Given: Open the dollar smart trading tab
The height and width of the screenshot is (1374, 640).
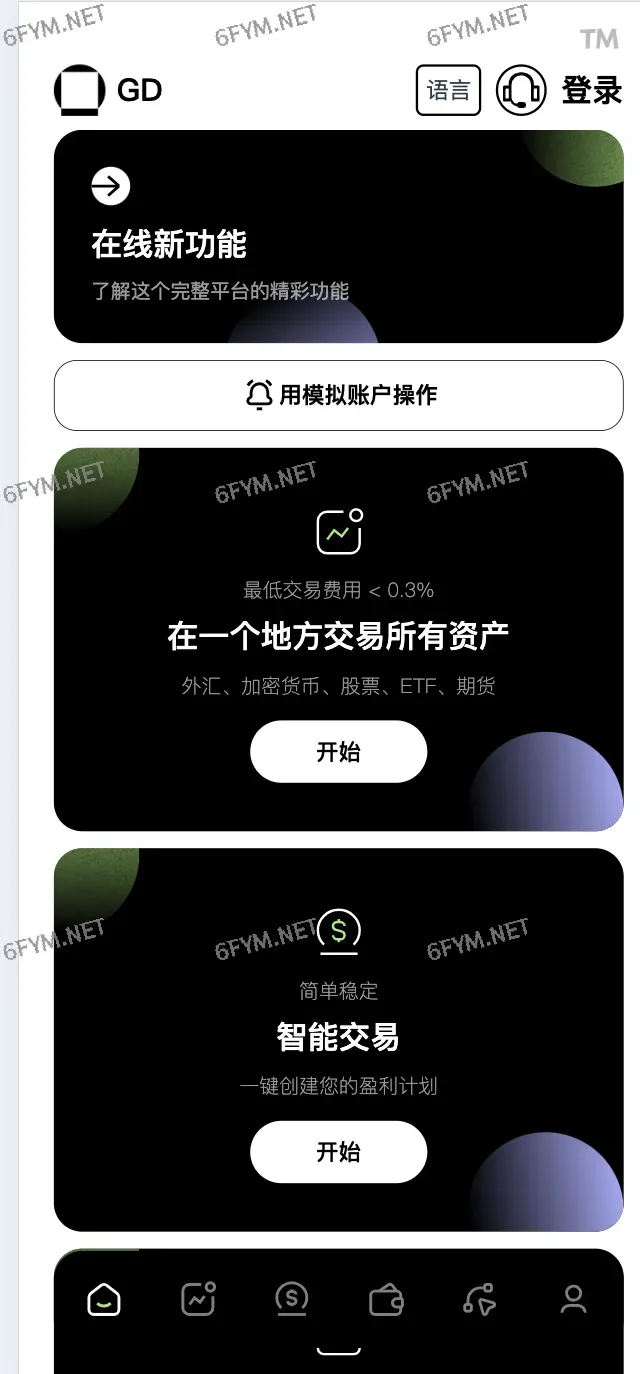Looking at the screenshot, I should point(291,1299).
